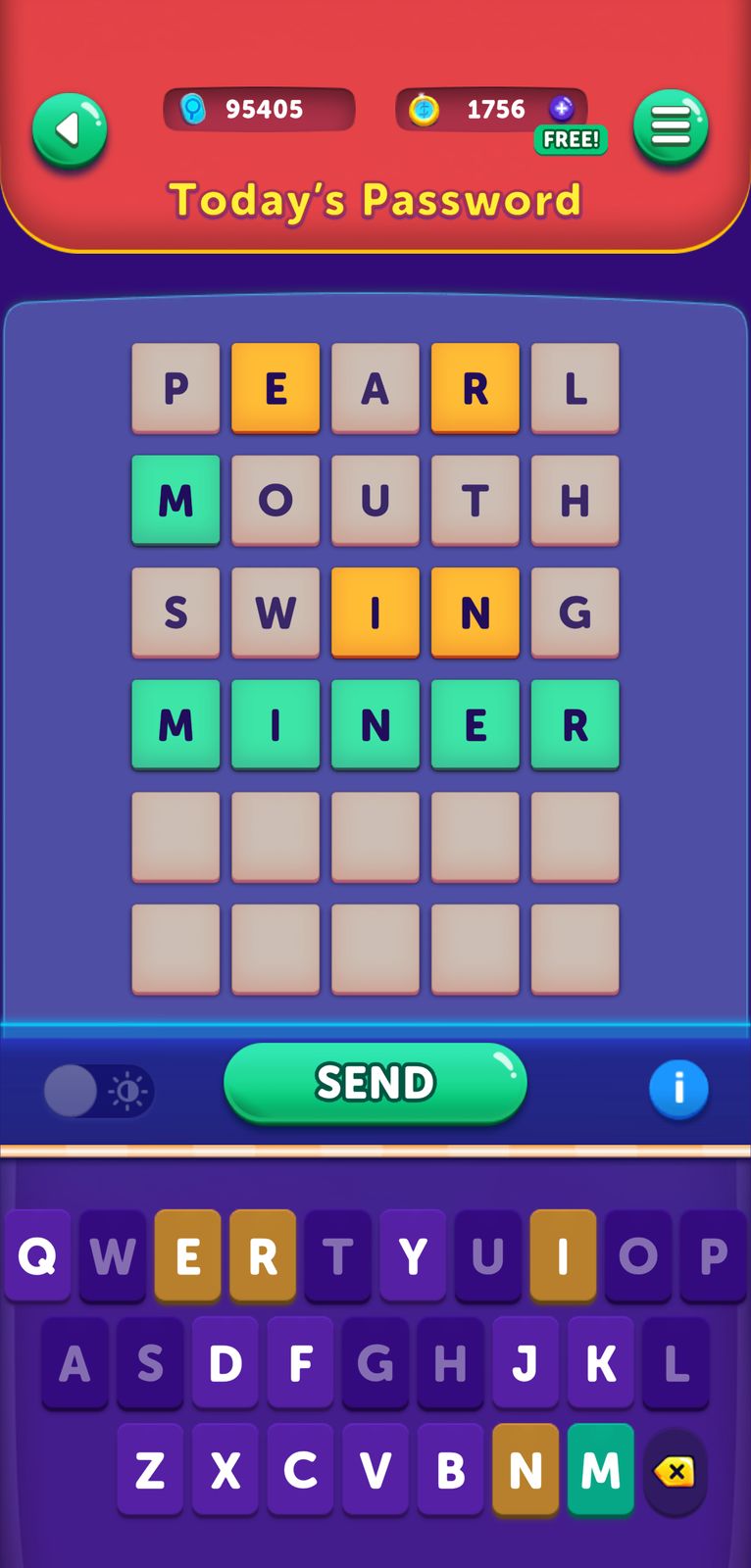This screenshot has height=1568, width=751.
Task: Toggle the brightness mode switch
Action: click(x=98, y=1091)
